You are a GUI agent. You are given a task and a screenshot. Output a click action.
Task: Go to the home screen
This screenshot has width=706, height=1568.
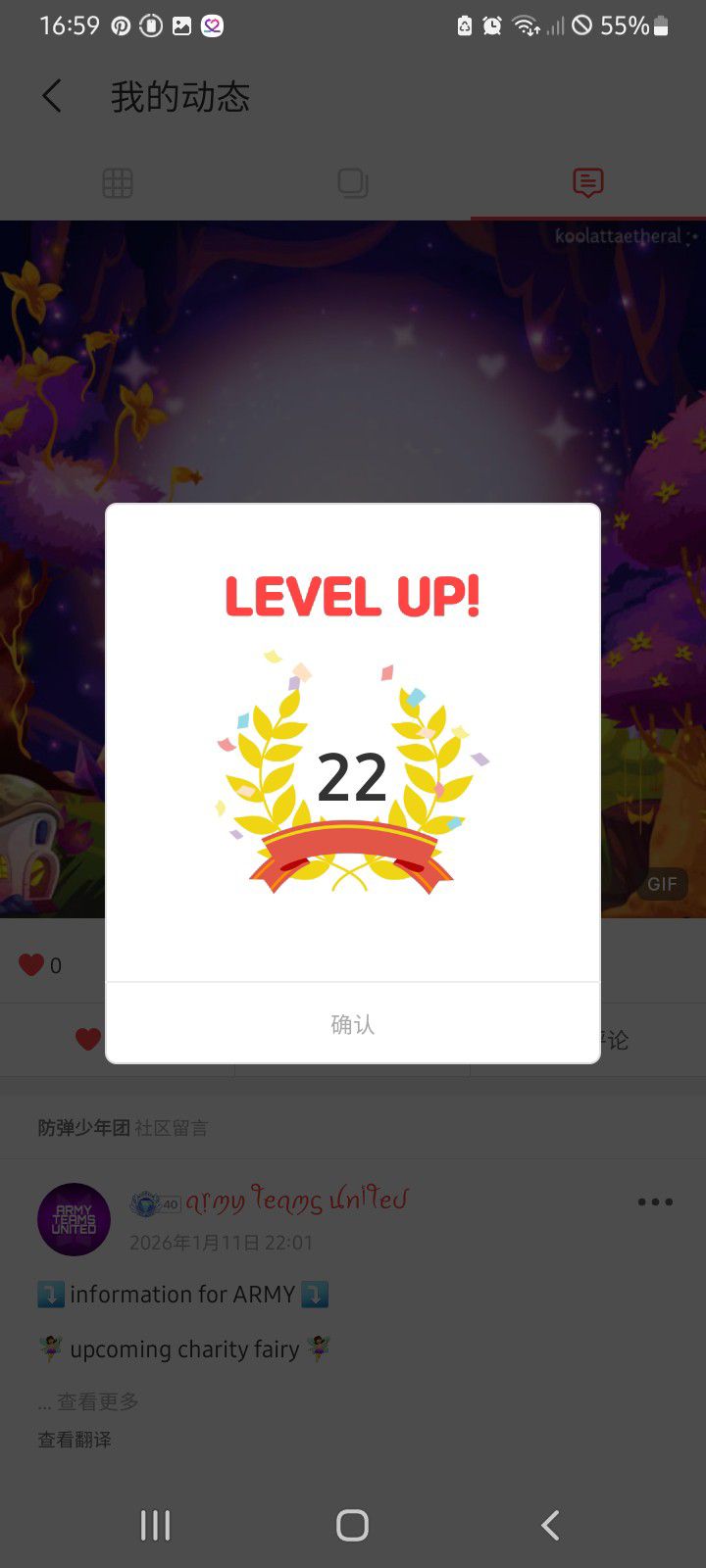(352, 1525)
